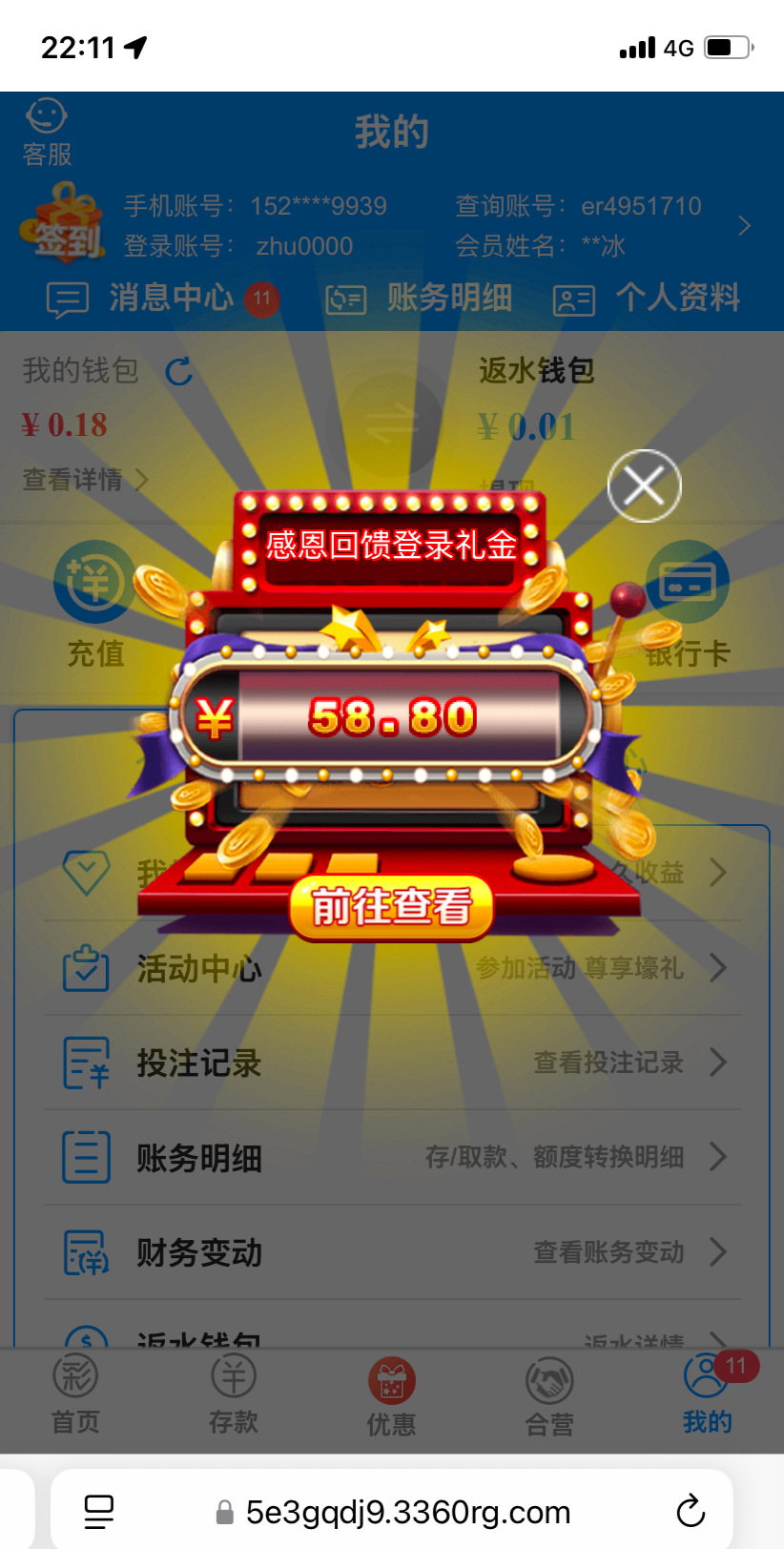
Task: Open the 活动中心 row
Action: pyautogui.click(x=391, y=968)
